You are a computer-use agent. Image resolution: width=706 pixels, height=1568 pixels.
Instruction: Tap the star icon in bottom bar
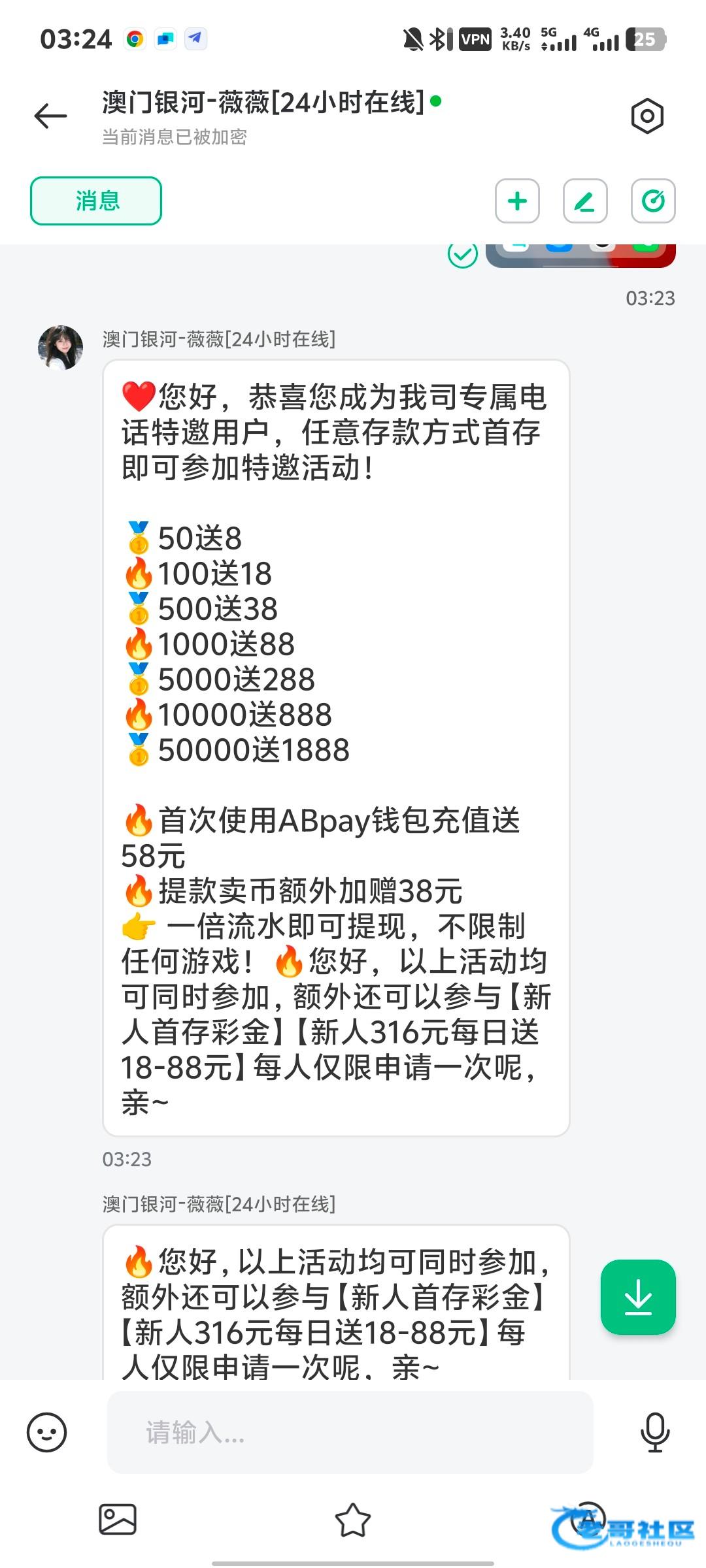click(x=352, y=1519)
